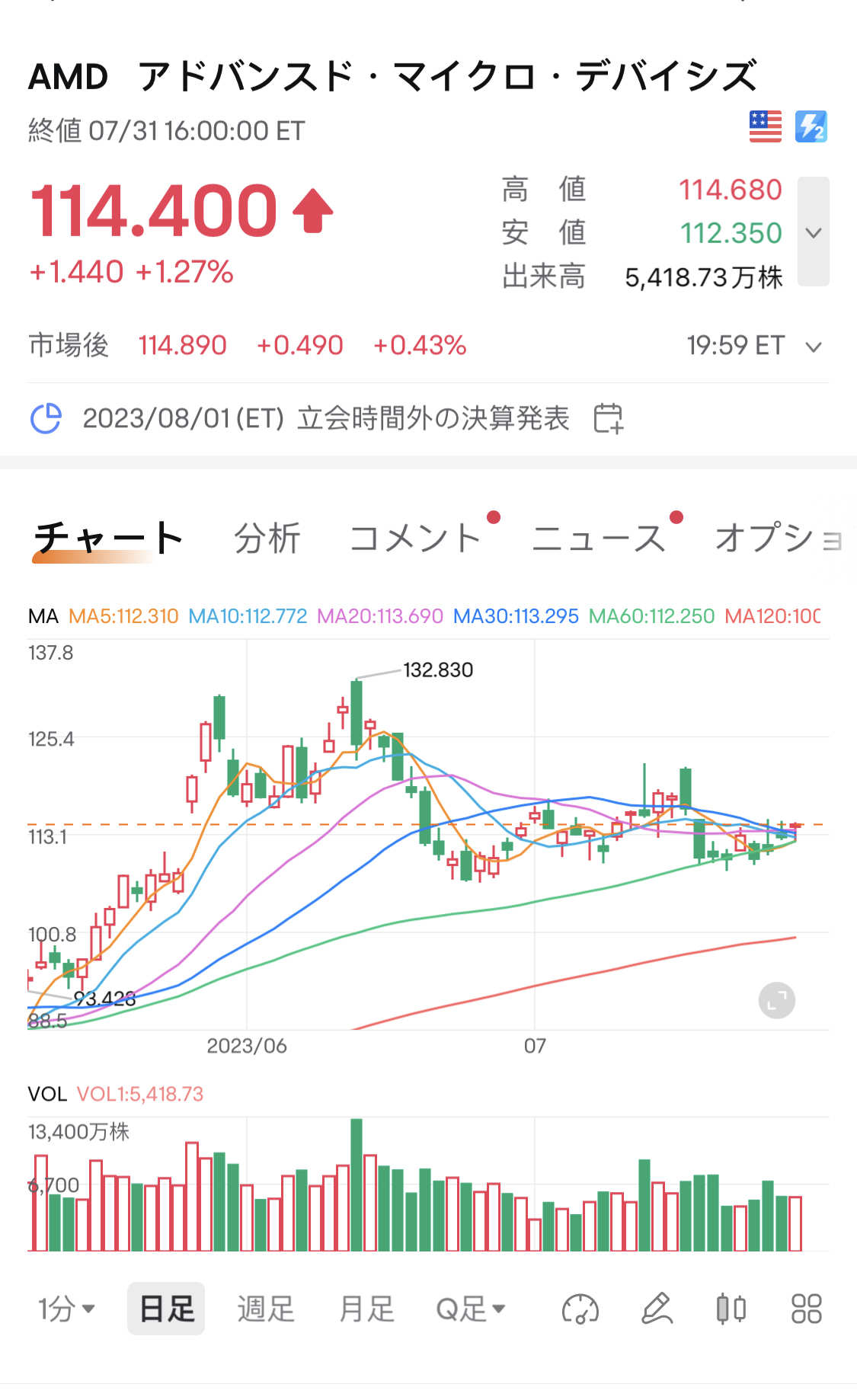
Task: Expand the high/low price details chevron
Action: point(813,232)
